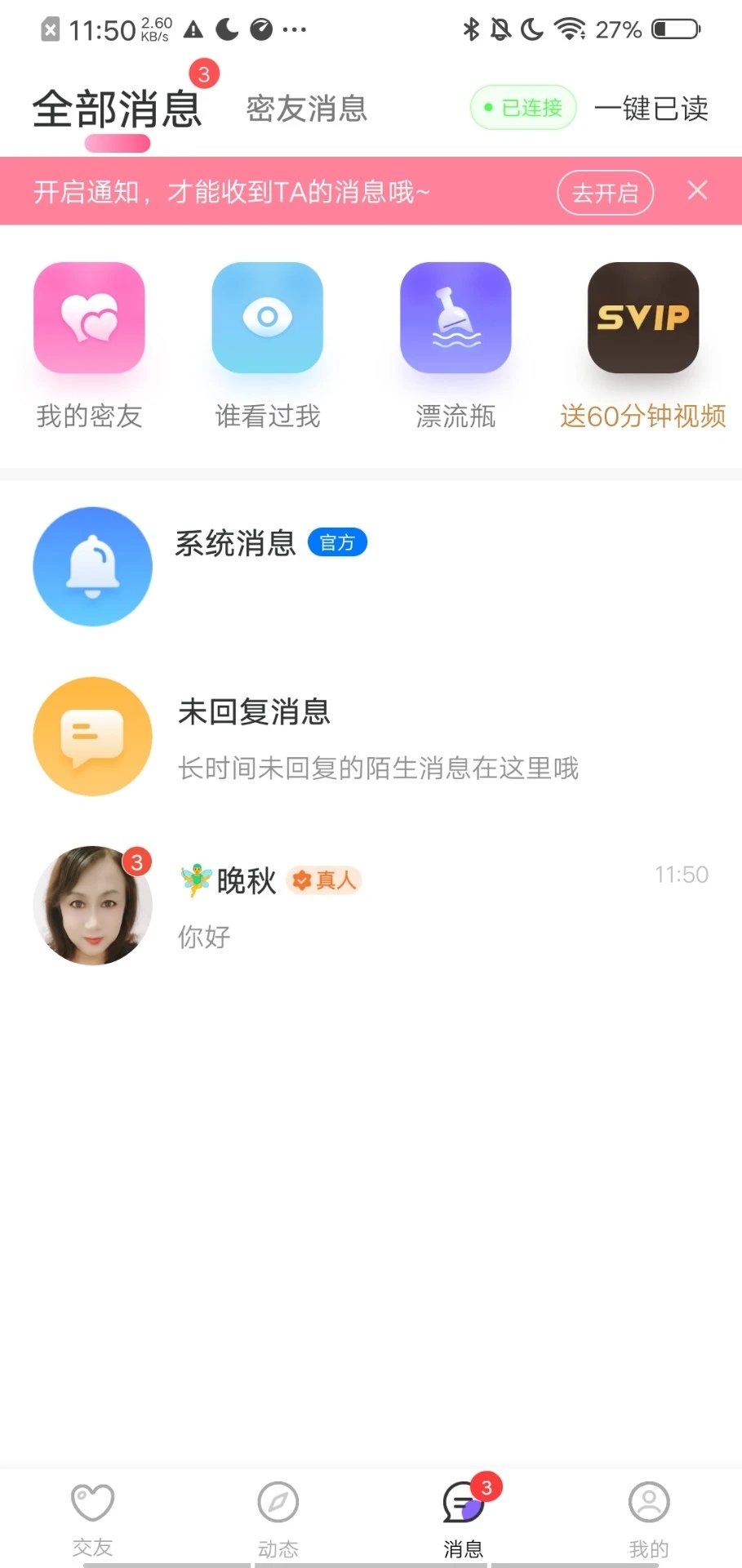Screen dimensions: 742x1568
Task: Tap the 交友 bottom navigation icon
Action: (91, 1515)
